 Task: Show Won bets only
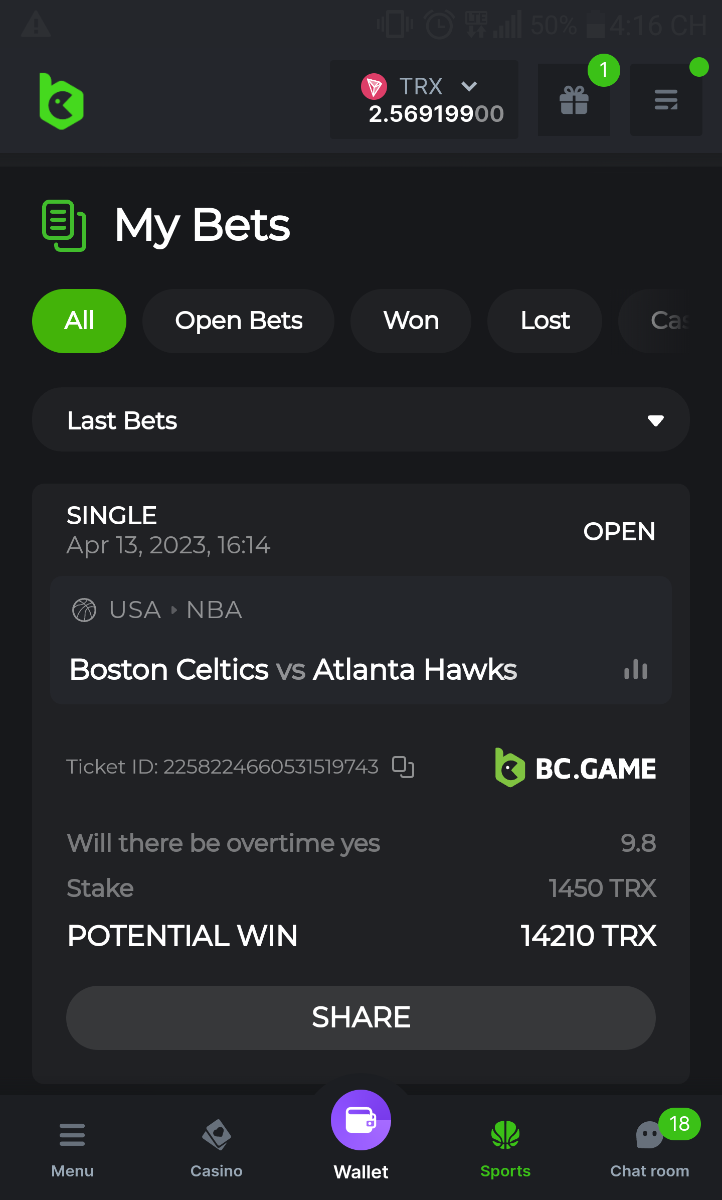click(x=411, y=321)
